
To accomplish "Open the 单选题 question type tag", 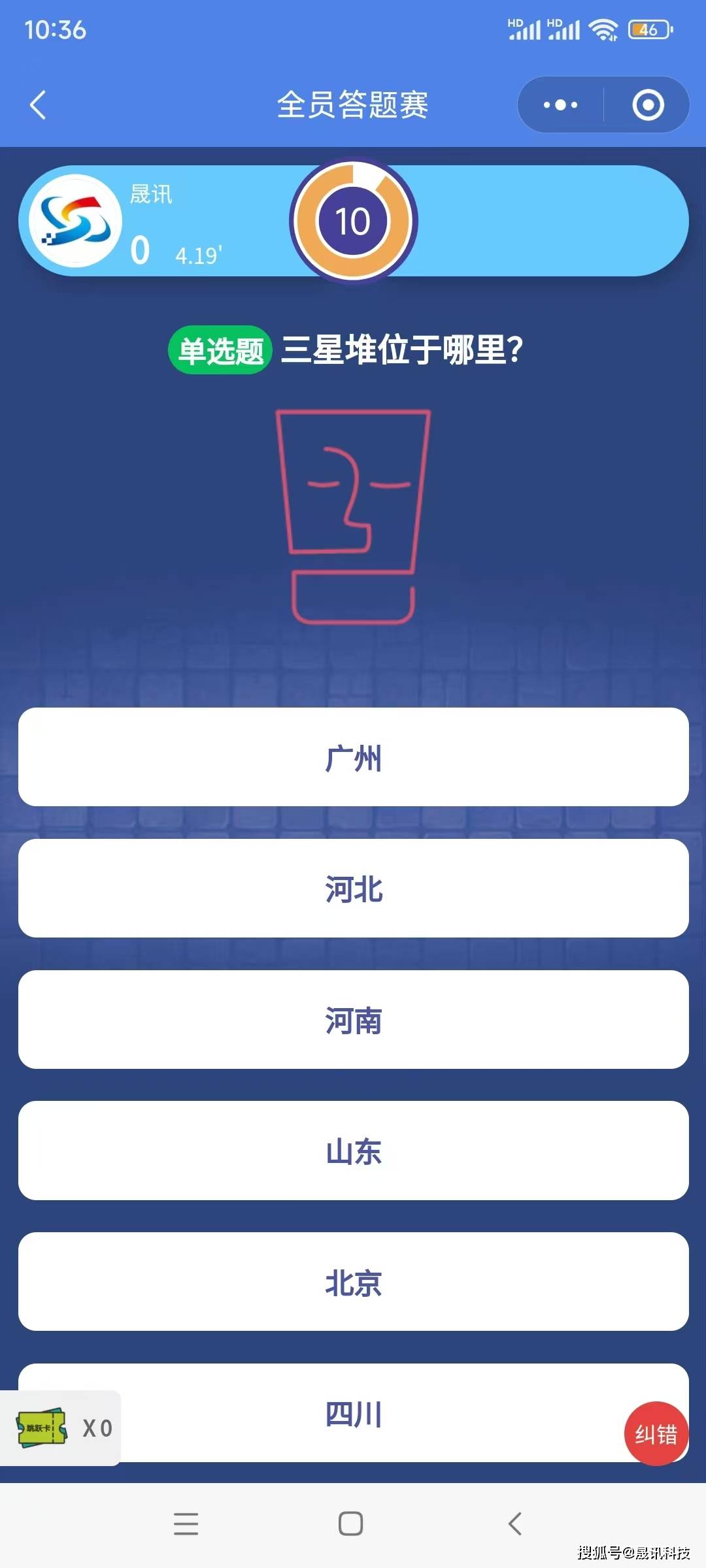I will (219, 350).
